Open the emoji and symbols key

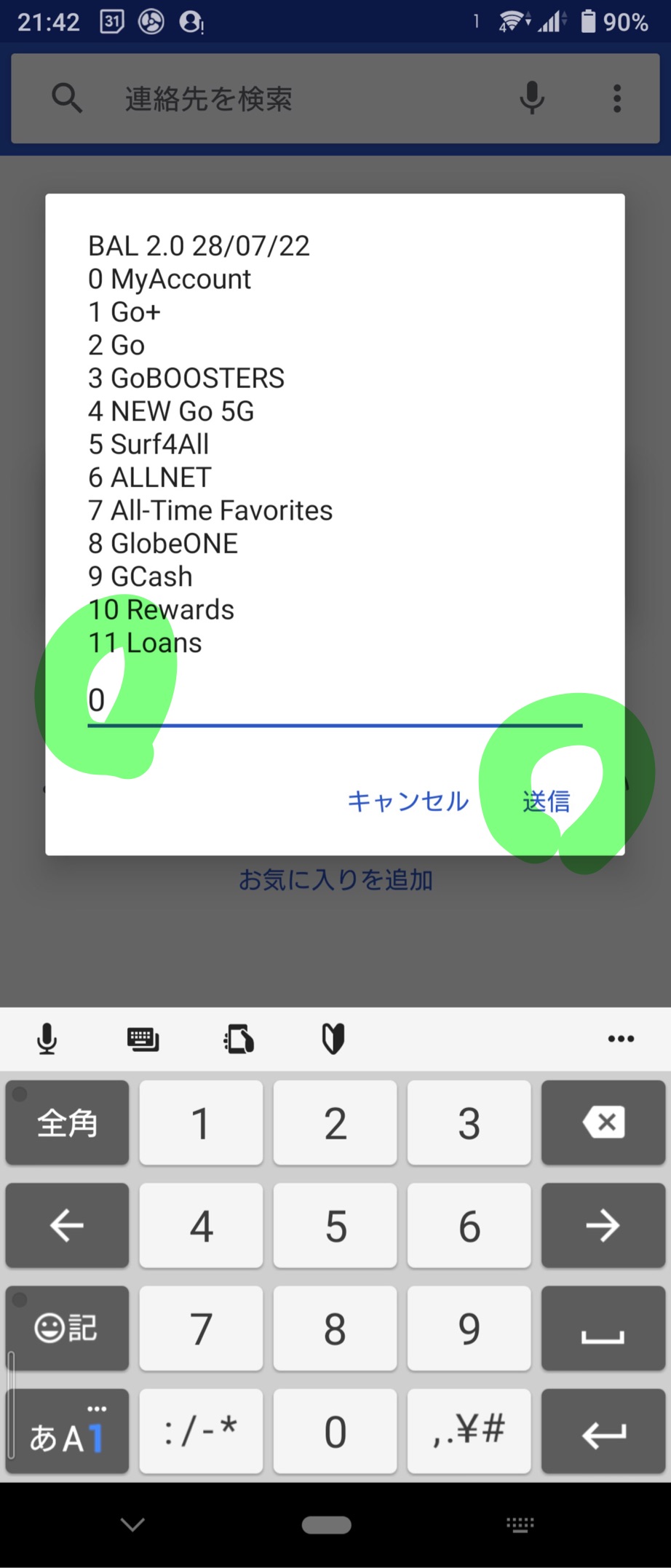tap(67, 1329)
